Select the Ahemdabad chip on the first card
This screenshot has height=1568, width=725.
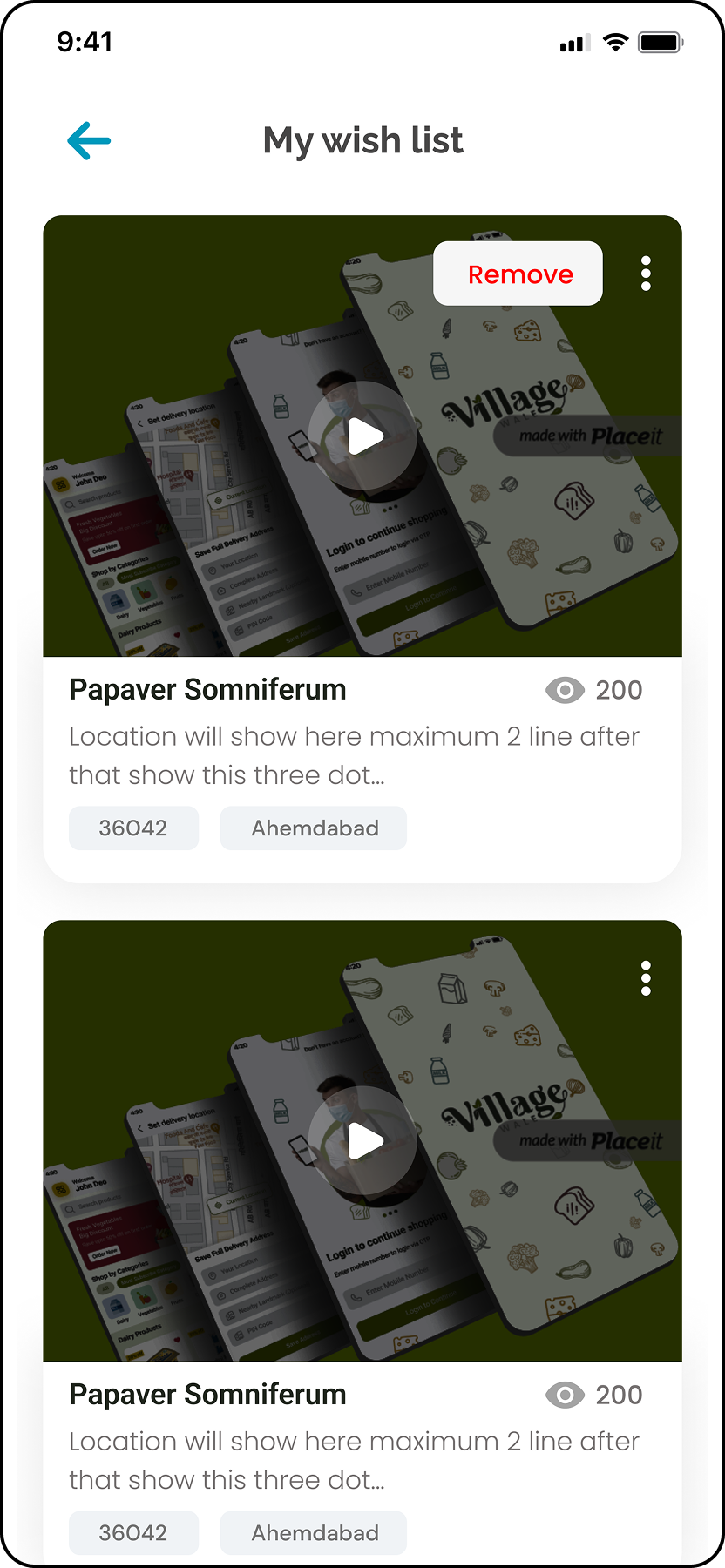(x=314, y=828)
